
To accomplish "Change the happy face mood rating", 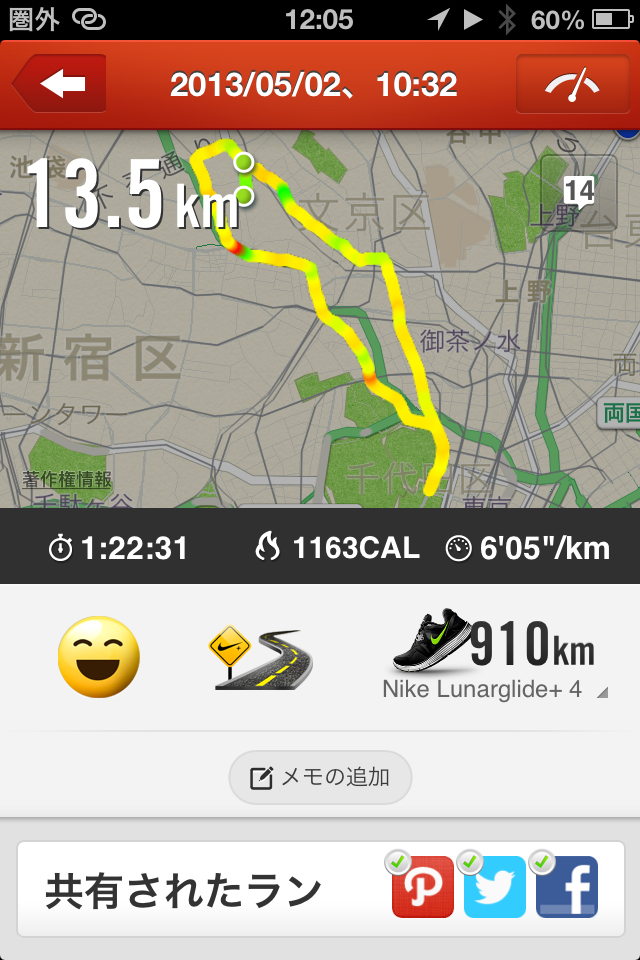I will point(99,657).
